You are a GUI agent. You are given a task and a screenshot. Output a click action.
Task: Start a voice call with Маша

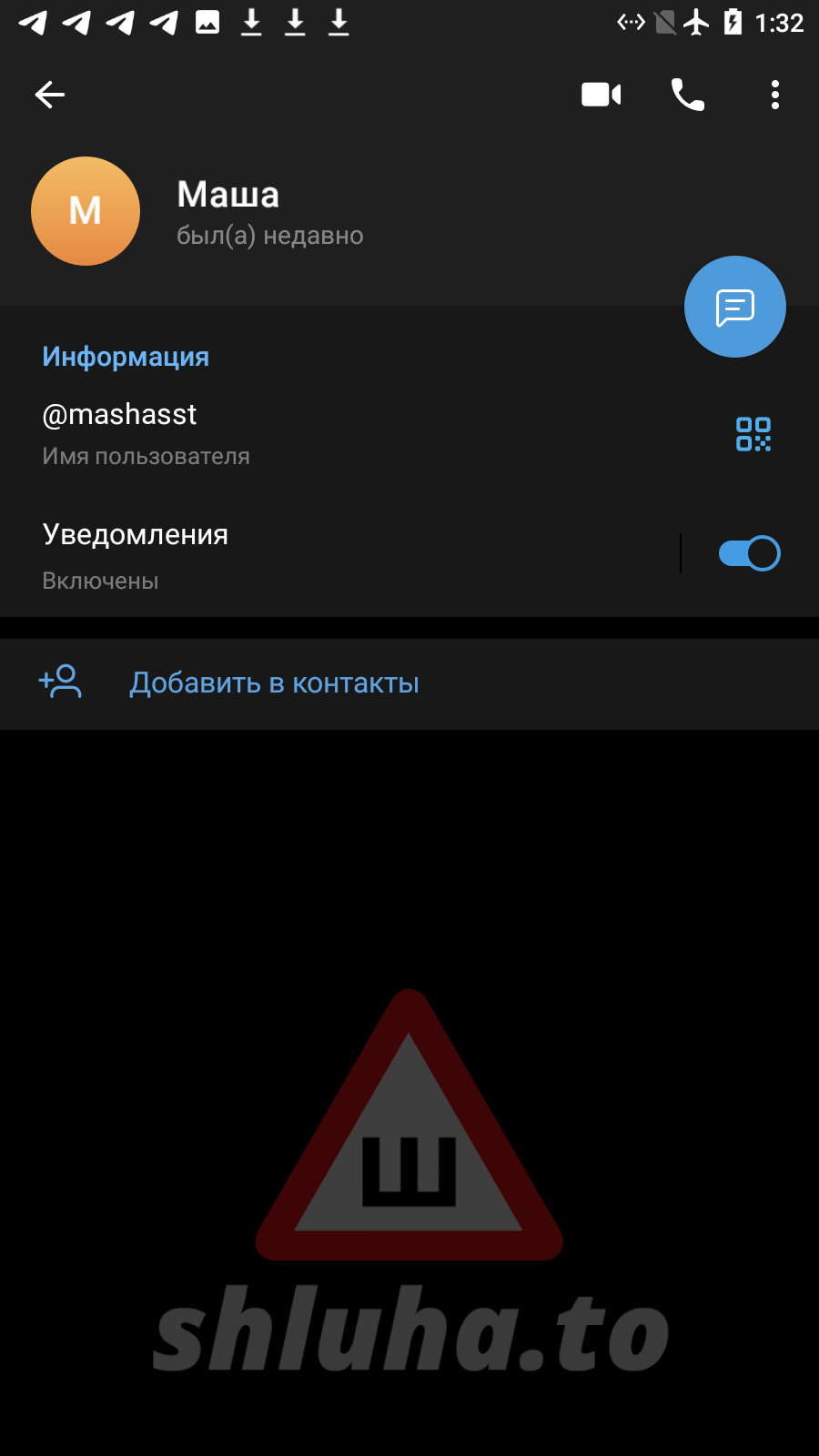(x=688, y=95)
